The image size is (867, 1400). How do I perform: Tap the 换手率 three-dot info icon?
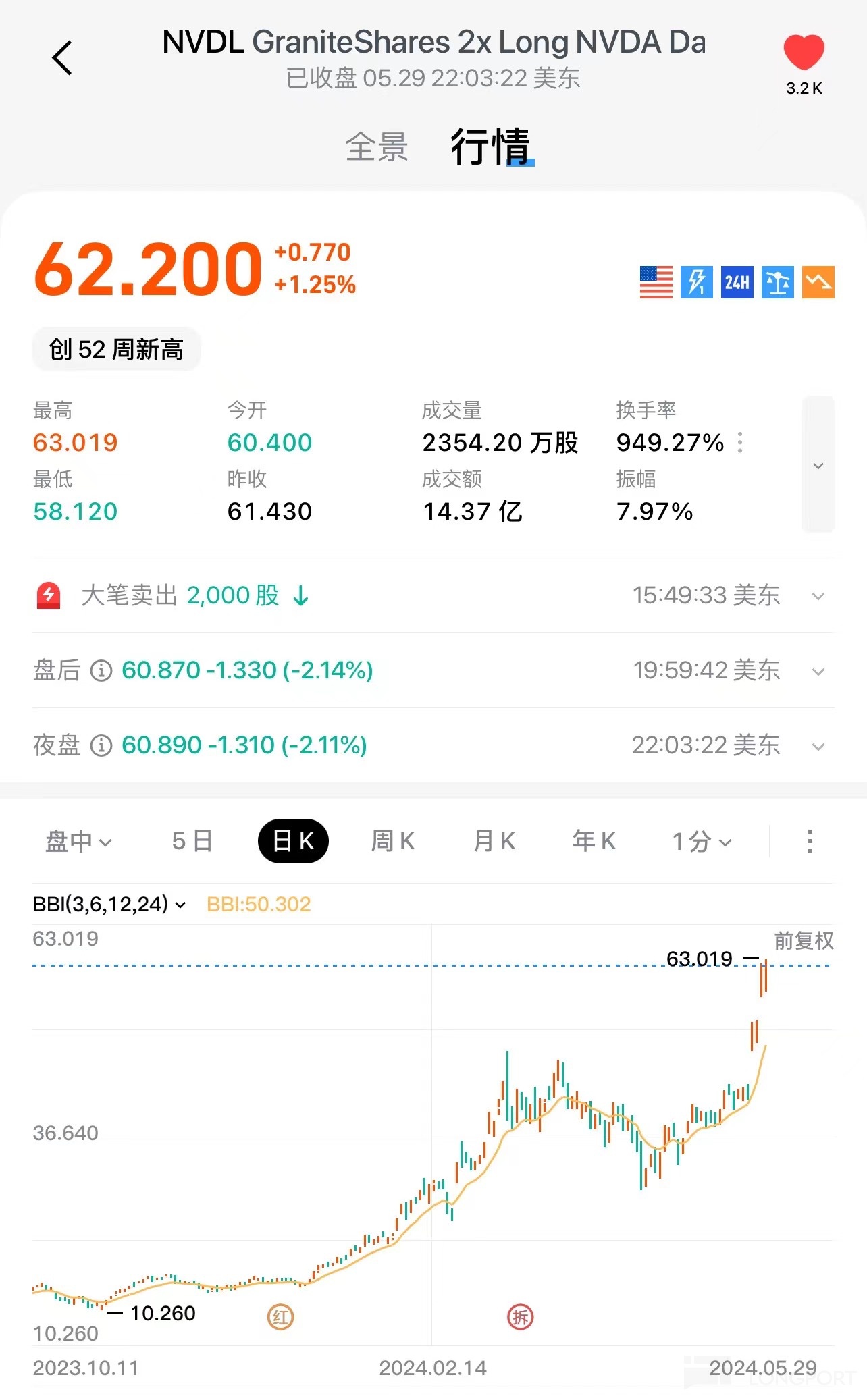click(740, 443)
